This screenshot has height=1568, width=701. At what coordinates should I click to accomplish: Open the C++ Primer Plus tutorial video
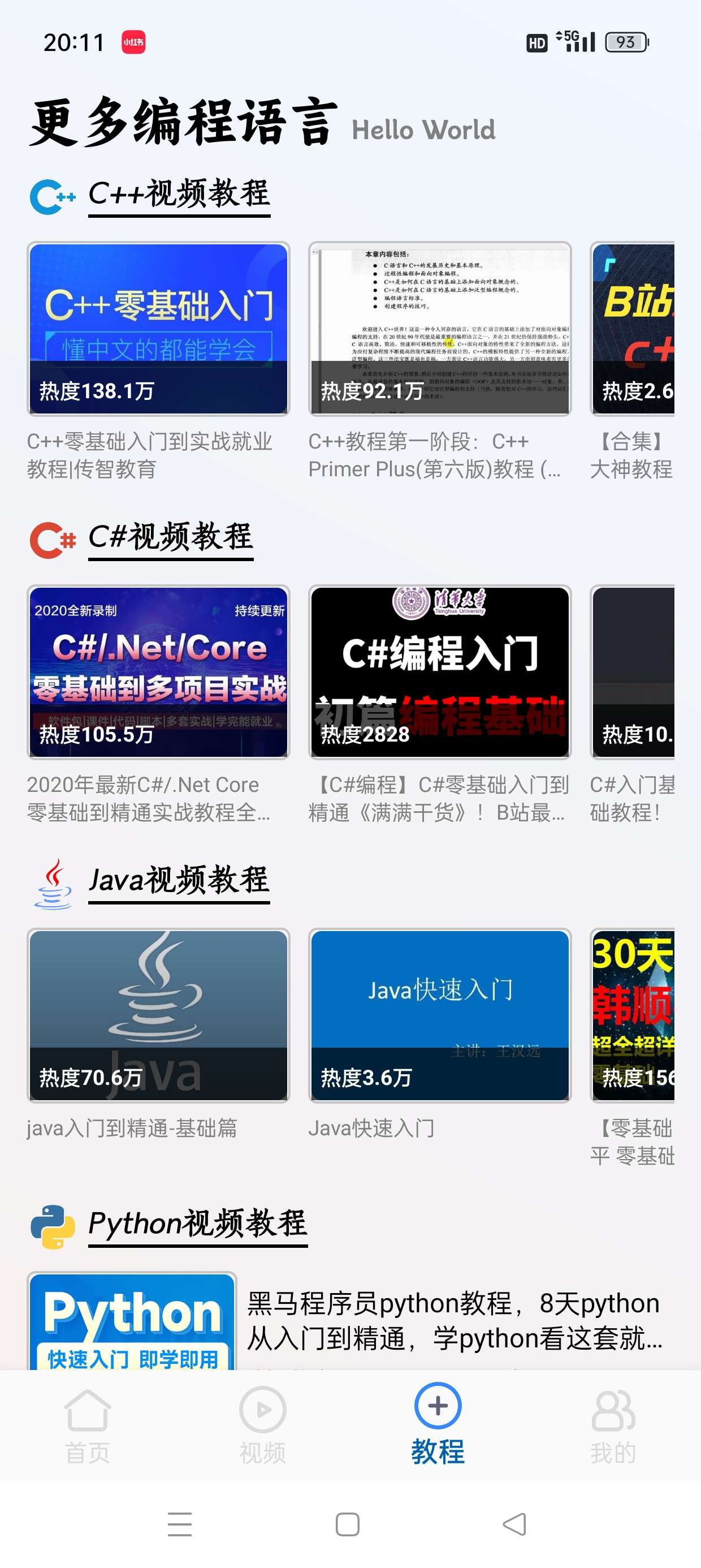(x=439, y=329)
